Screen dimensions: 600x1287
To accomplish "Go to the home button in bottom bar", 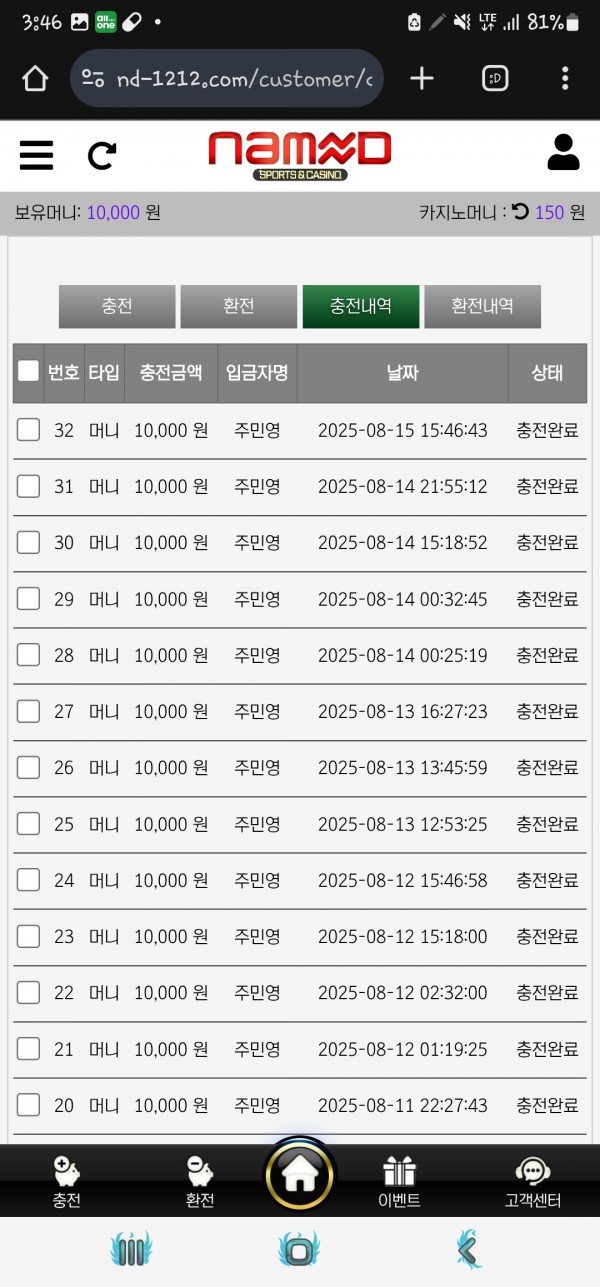I will (x=299, y=1176).
